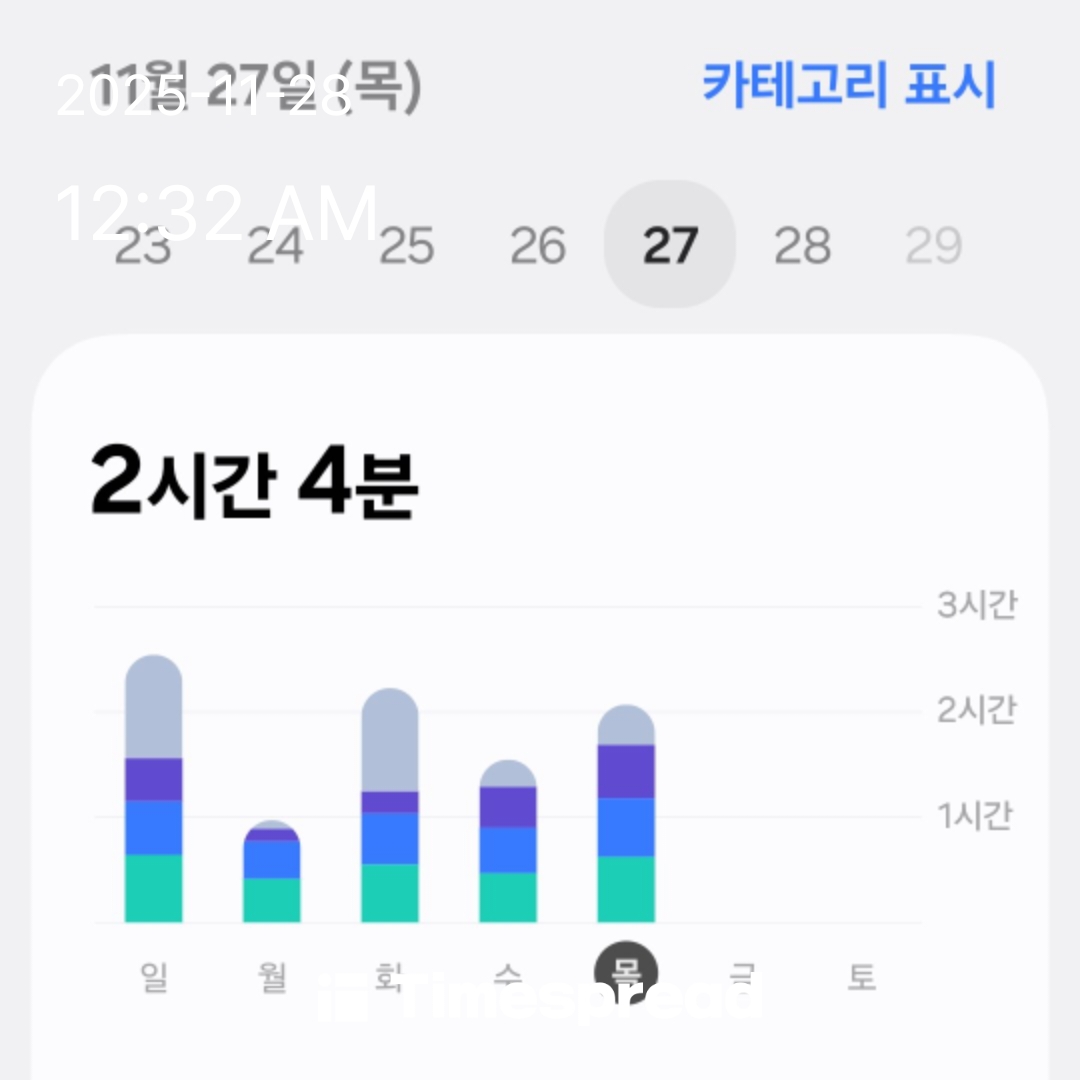The height and width of the screenshot is (1080, 1080).
Task: Tap the Thursday (목) usage bar
Action: tap(626, 813)
